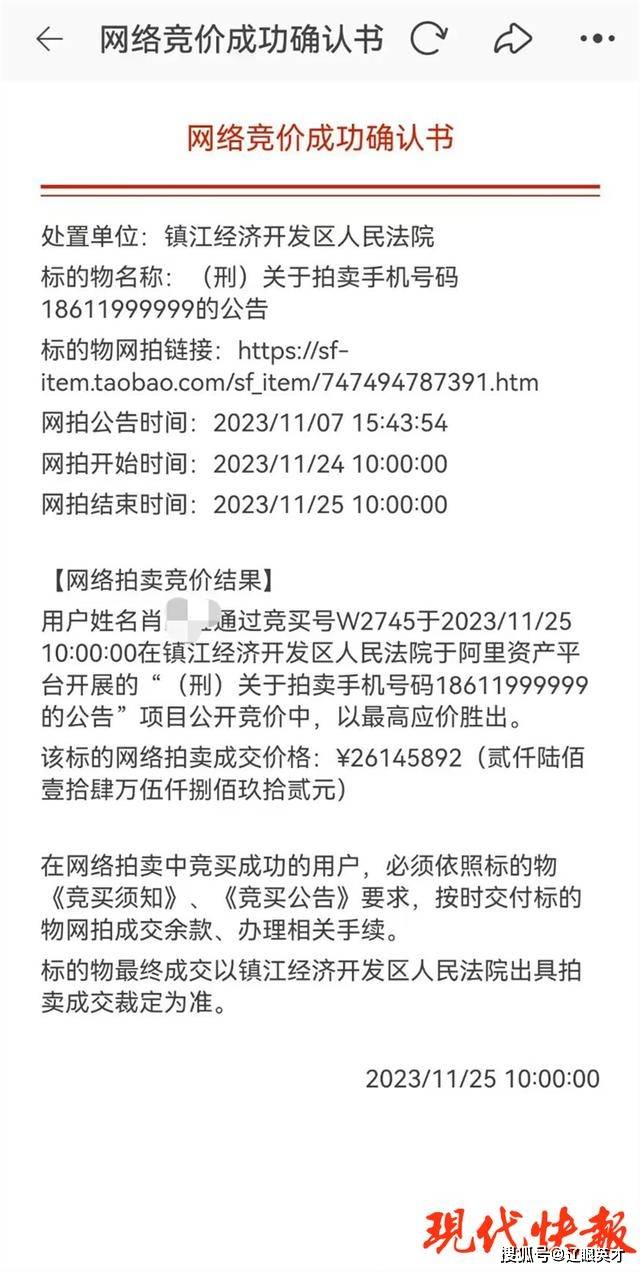
Task: Share this confirmation page
Action: 512,39
